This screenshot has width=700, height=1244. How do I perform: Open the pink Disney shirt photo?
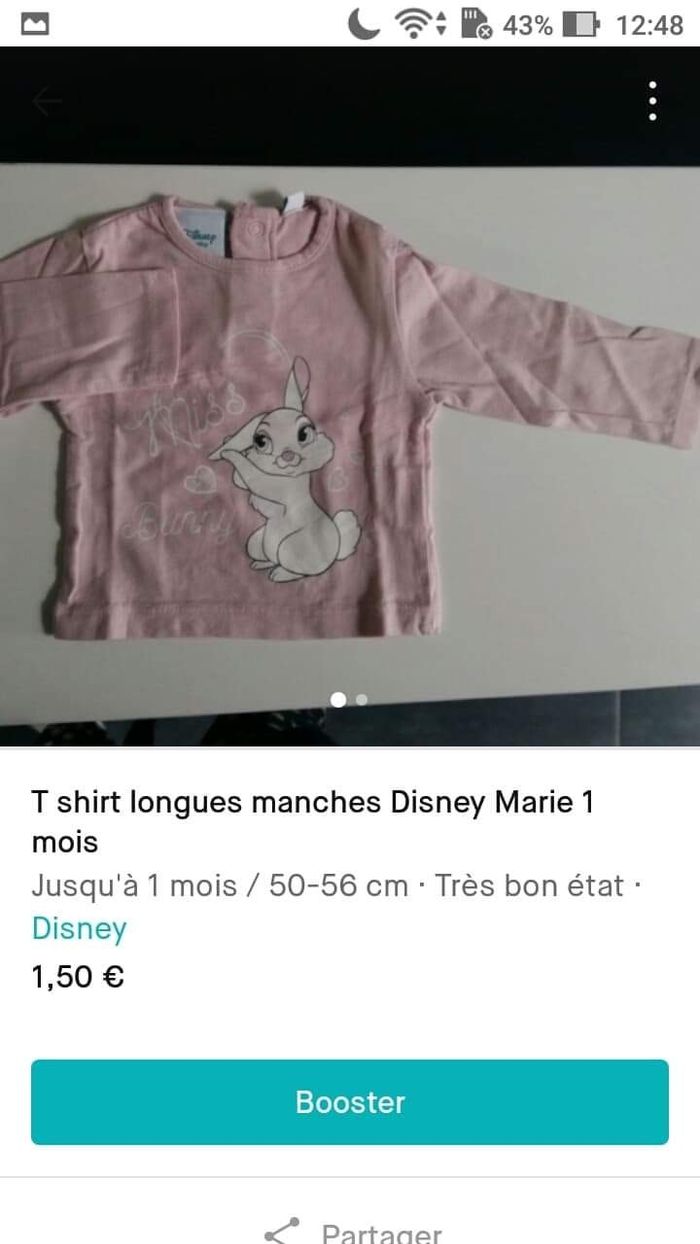(x=350, y=430)
